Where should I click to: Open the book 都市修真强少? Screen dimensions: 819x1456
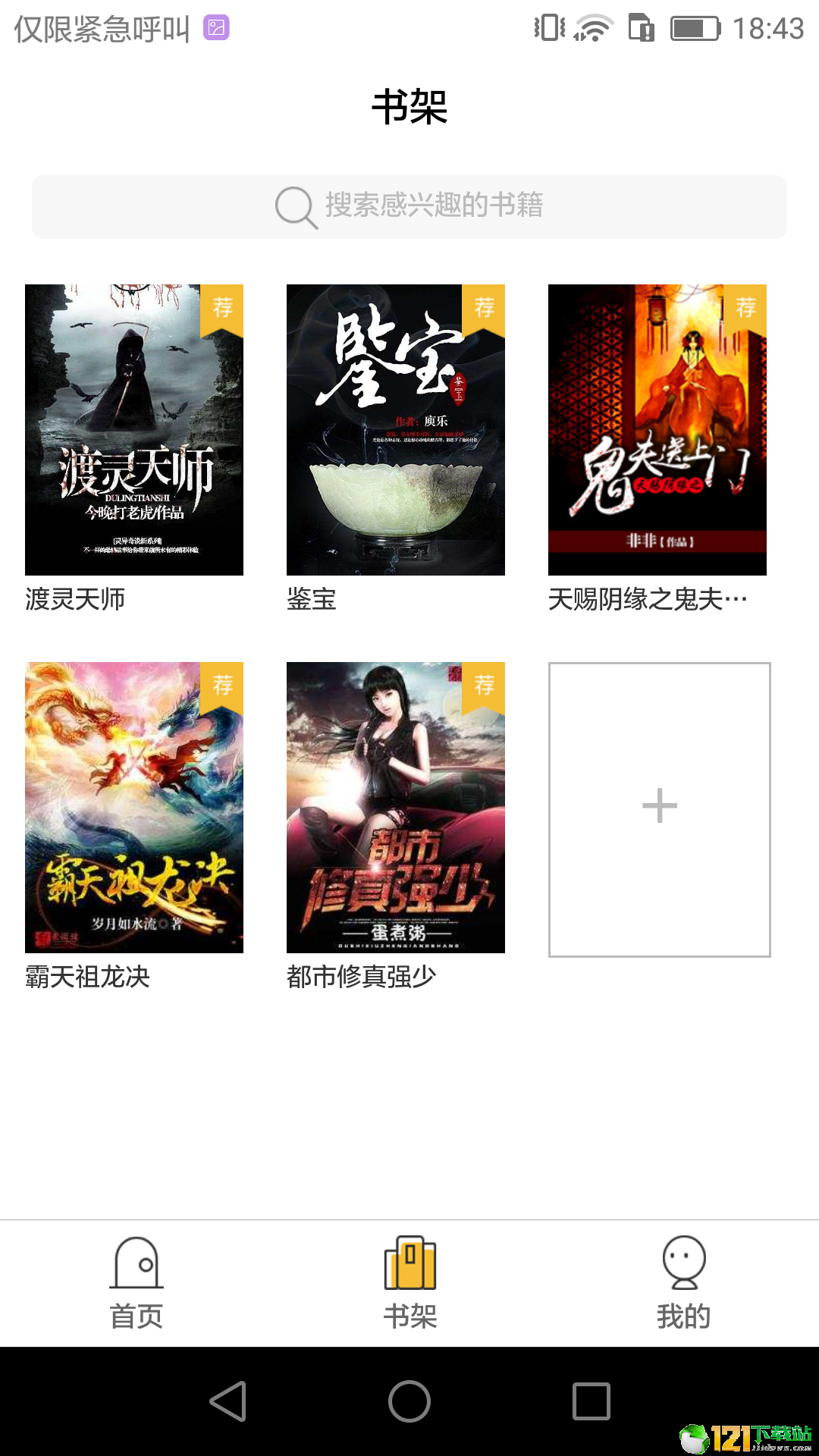coord(396,808)
